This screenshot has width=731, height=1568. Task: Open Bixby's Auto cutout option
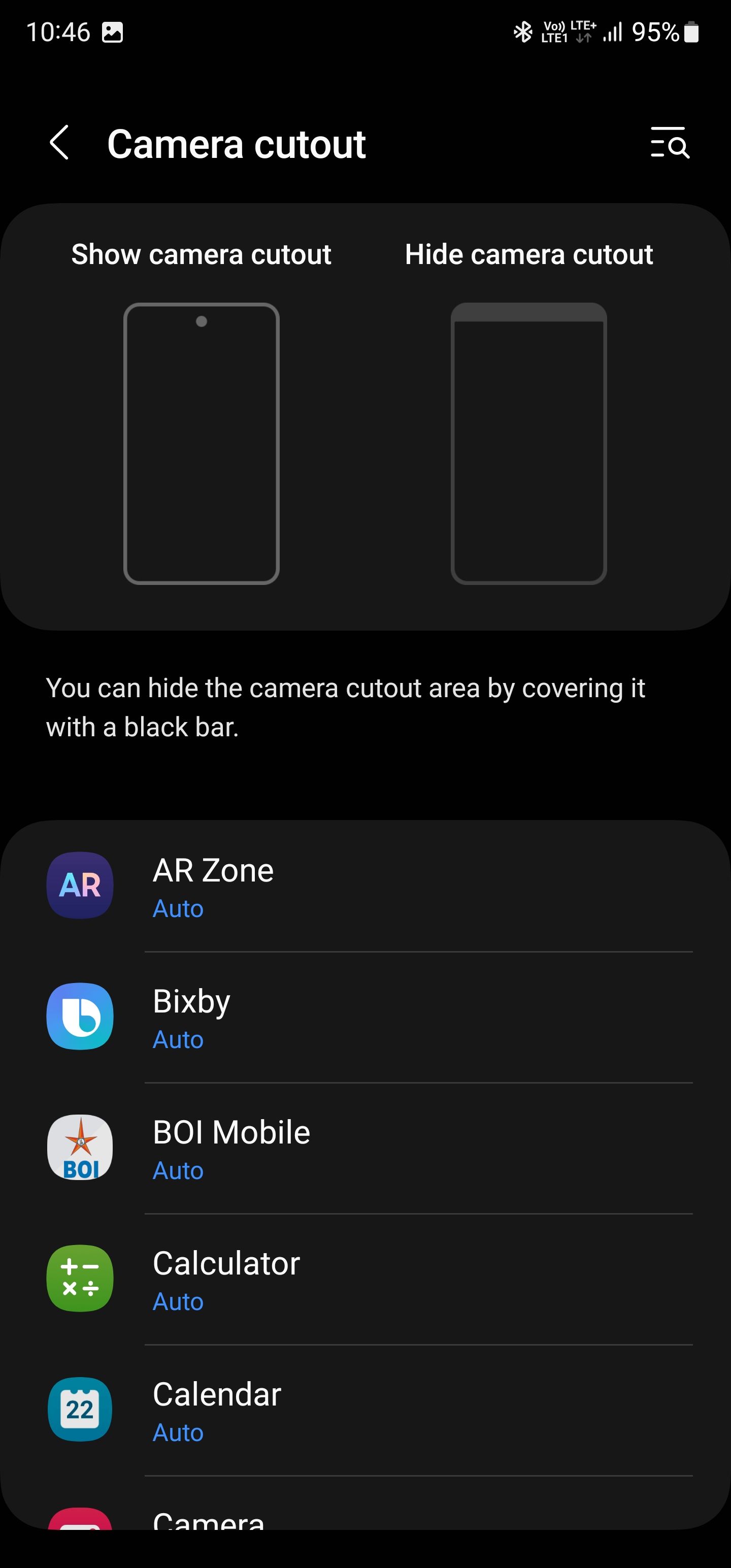pos(178,1039)
